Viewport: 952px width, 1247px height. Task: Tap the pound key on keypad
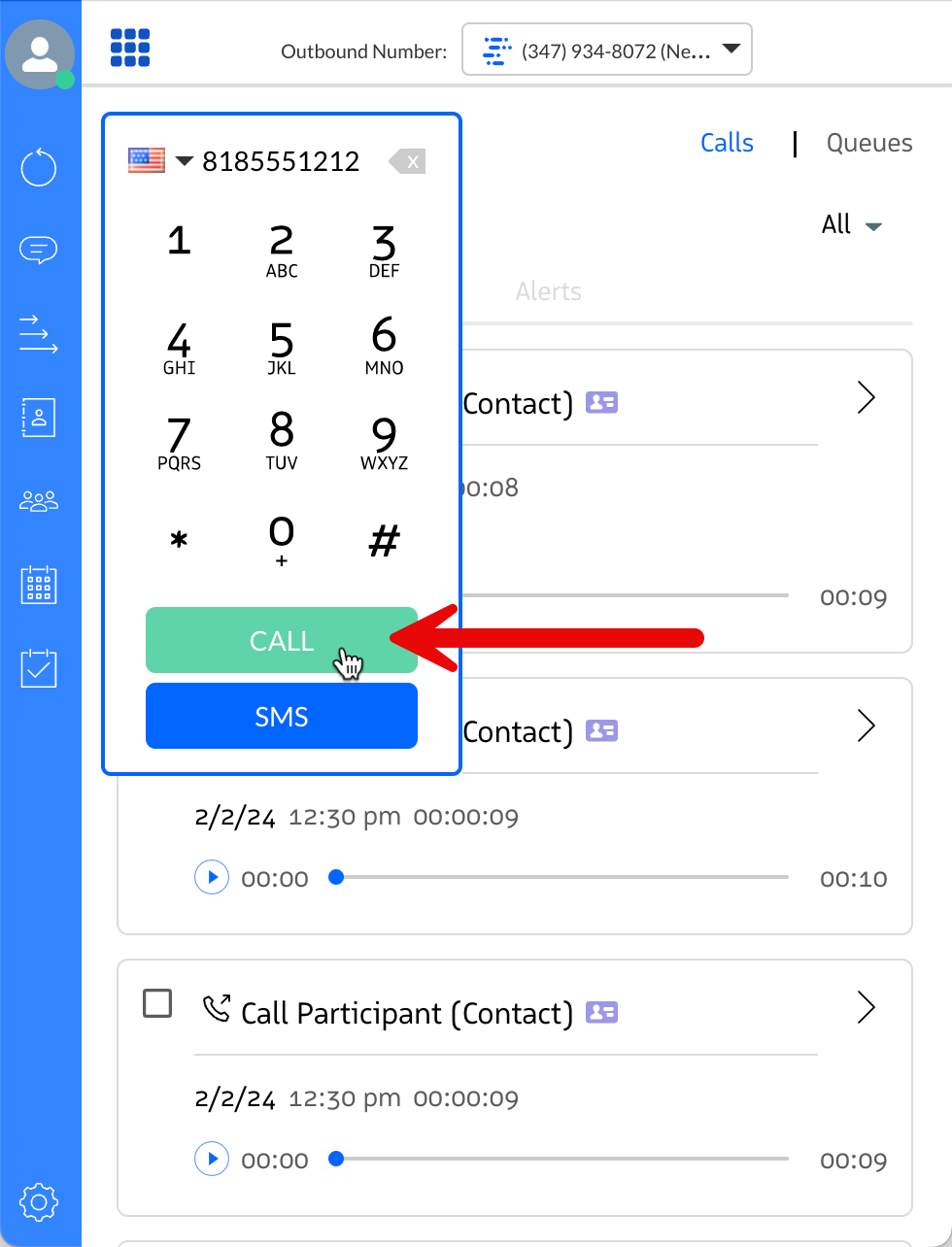click(384, 540)
